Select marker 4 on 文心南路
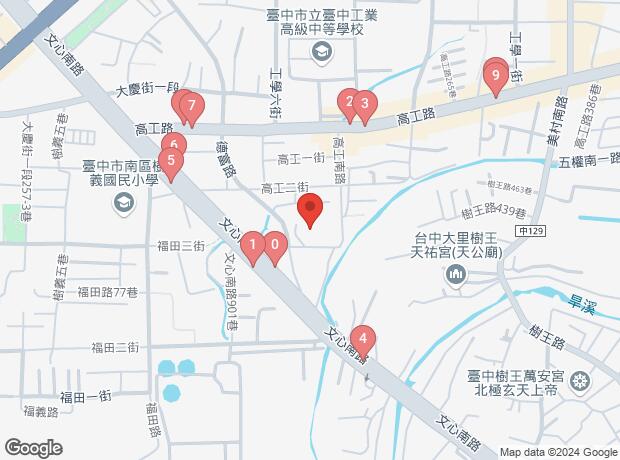The image size is (620, 460). pyautogui.click(x=364, y=339)
